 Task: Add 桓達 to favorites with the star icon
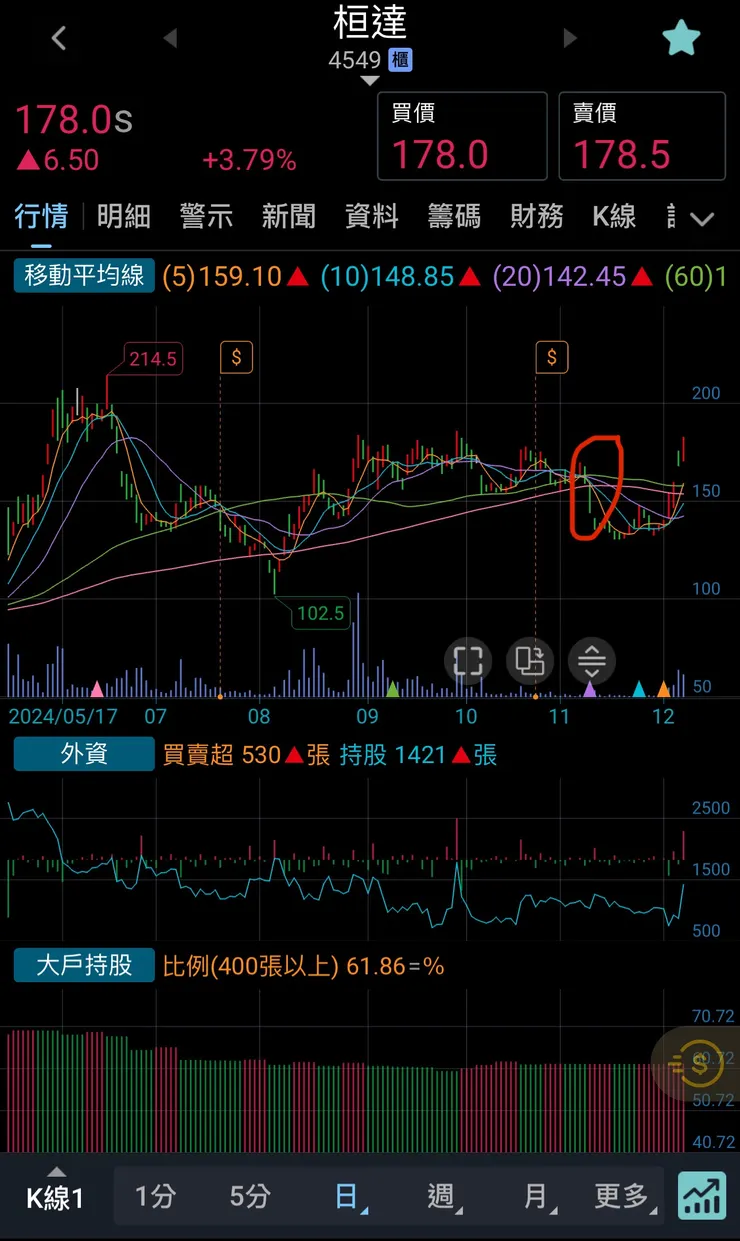[x=681, y=36]
